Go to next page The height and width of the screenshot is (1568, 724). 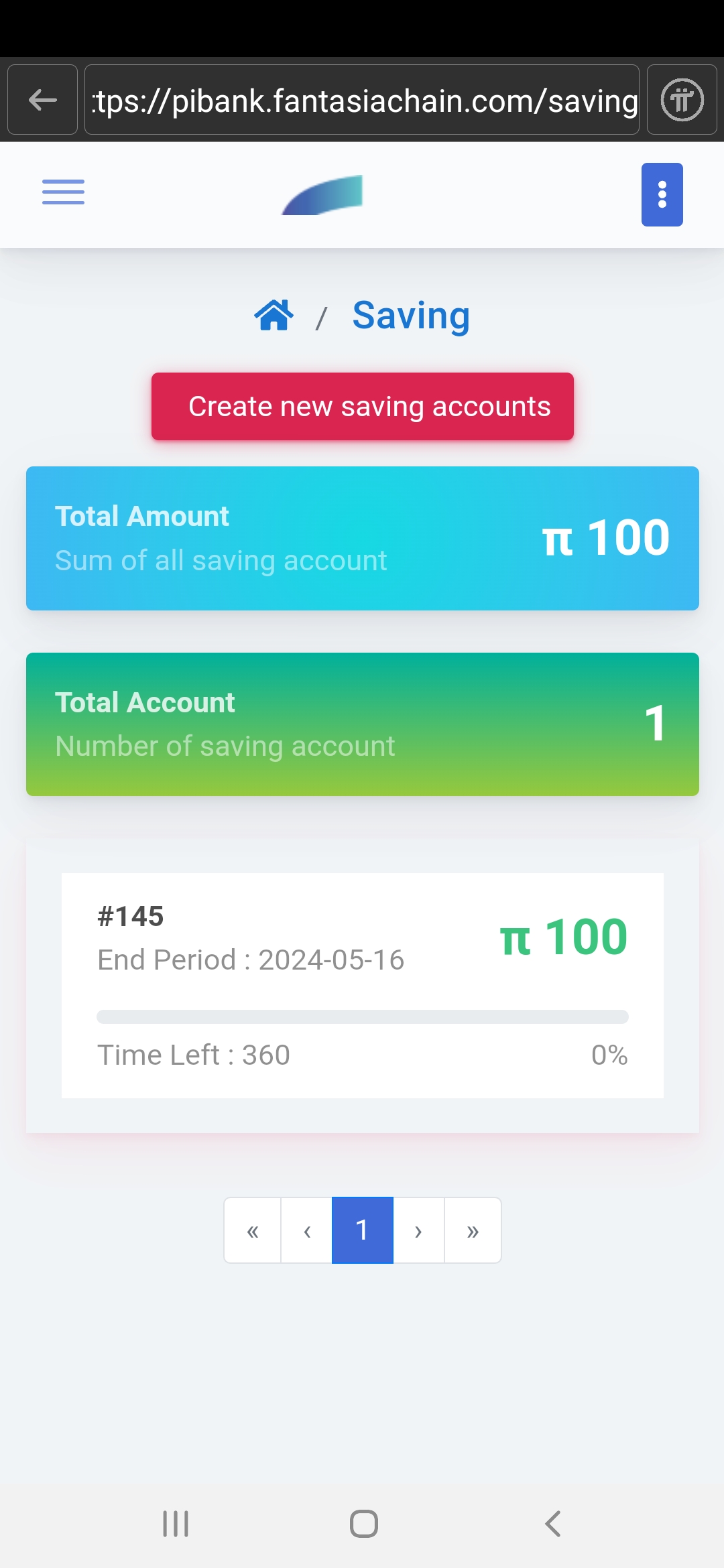point(418,1230)
